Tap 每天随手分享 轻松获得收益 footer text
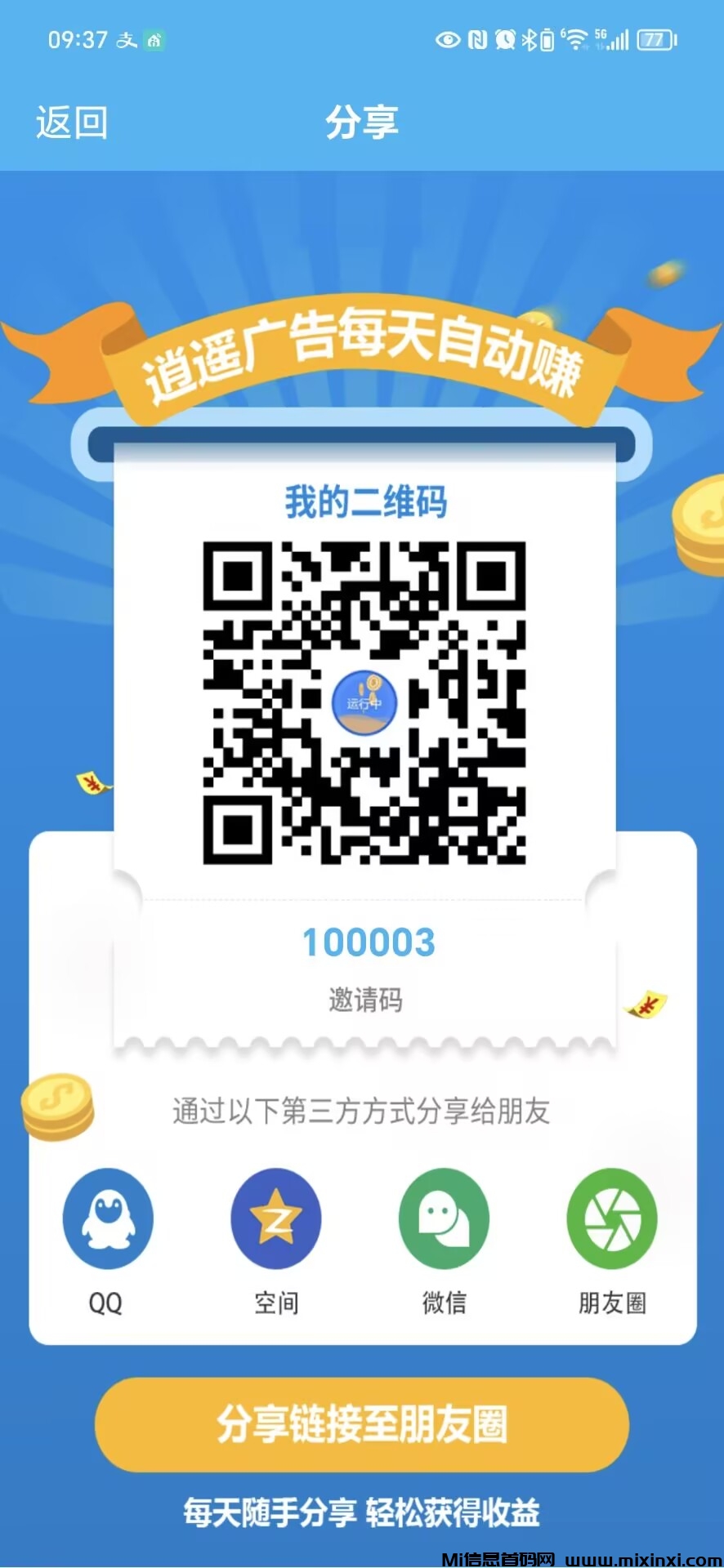 [x=362, y=1512]
